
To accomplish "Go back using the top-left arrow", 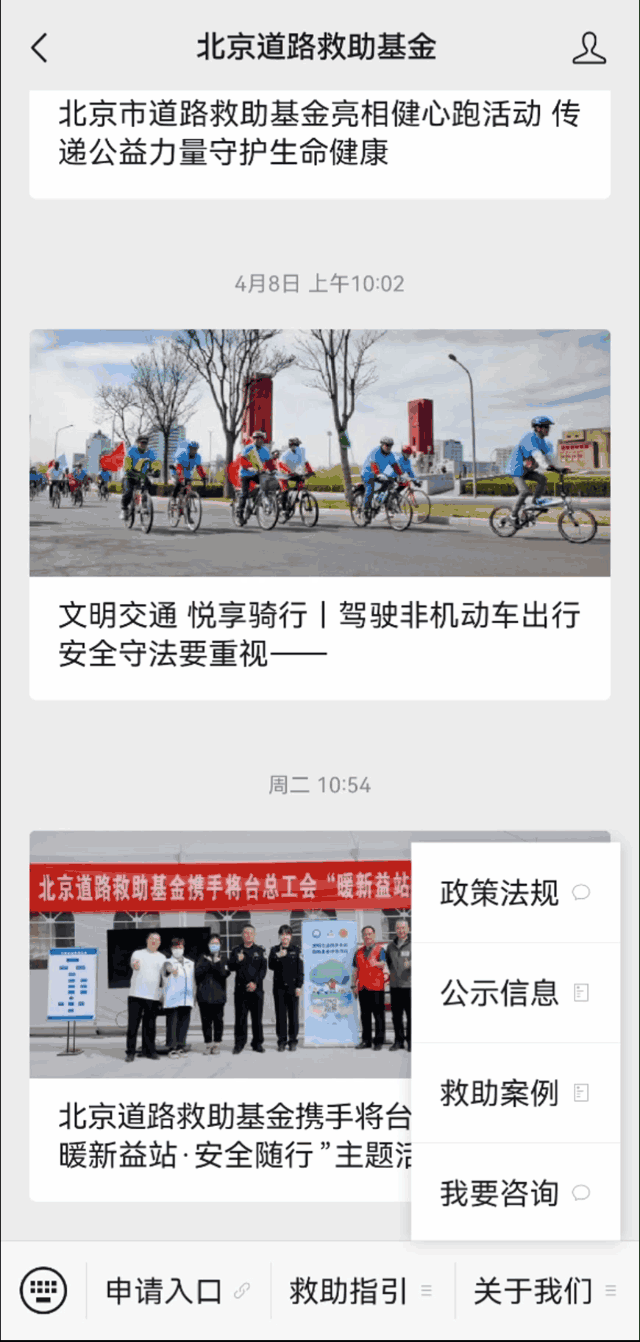I will [x=40, y=47].
